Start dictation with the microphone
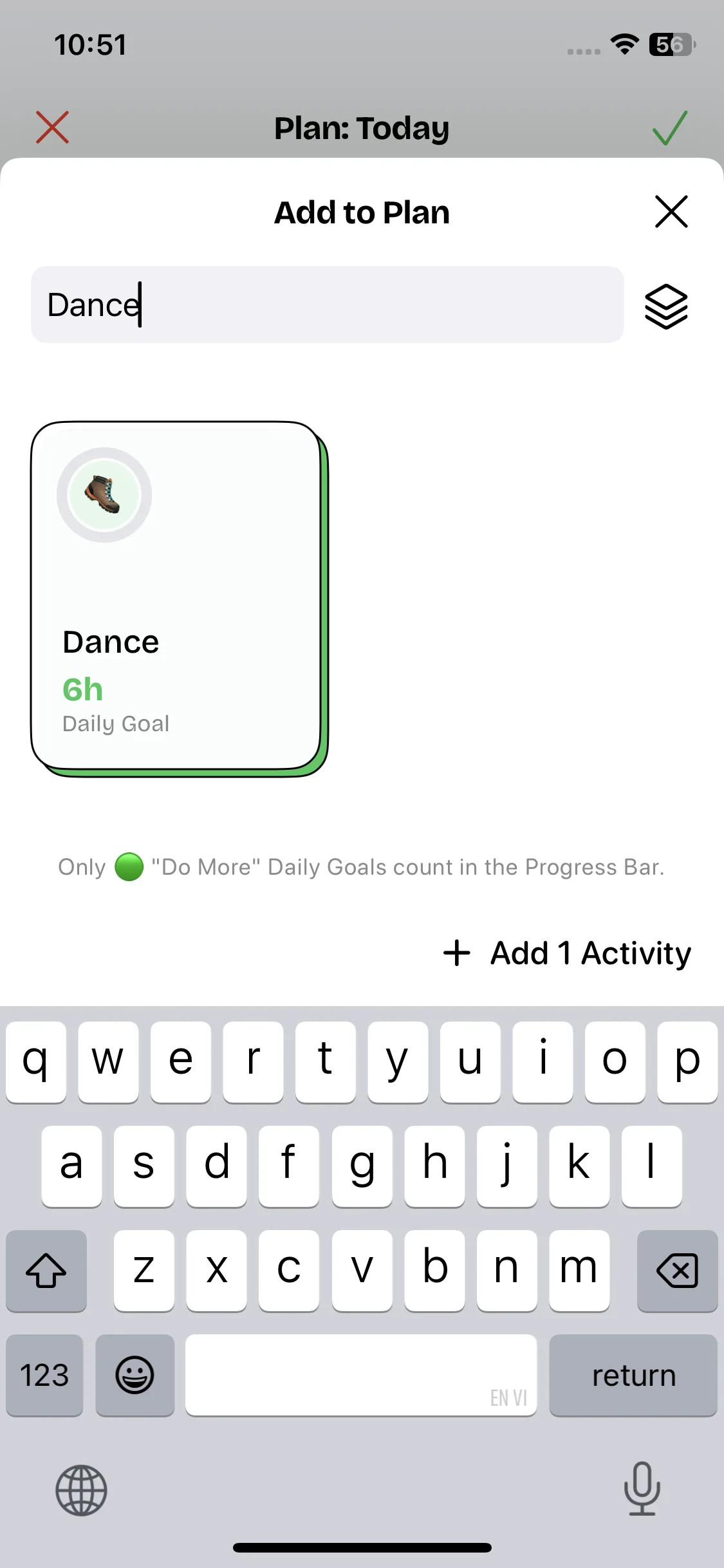The image size is (724, 1568). tap(642, 1488)
